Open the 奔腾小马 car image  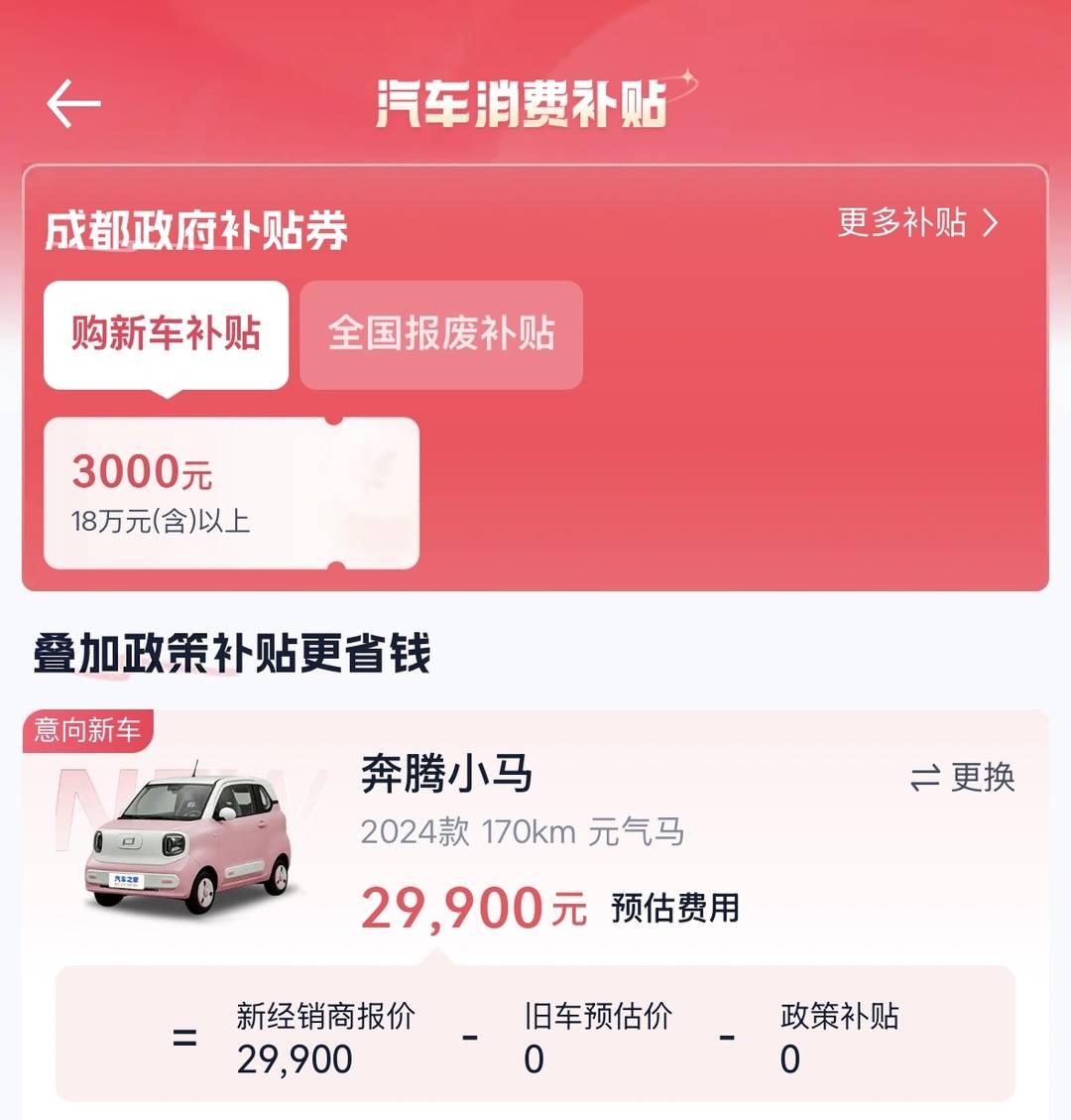(190, 843)
